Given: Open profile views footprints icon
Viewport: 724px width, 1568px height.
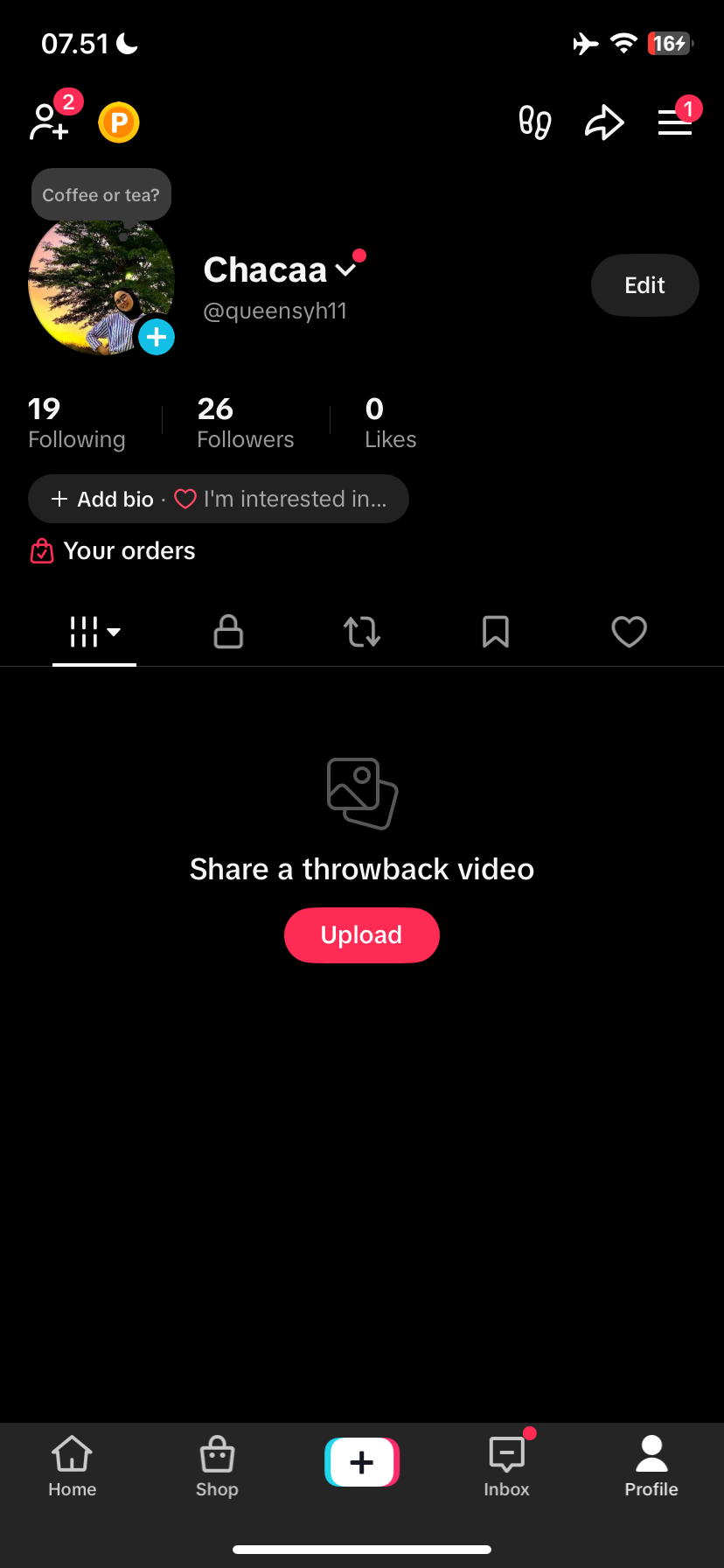Looking at the screenshot, I should 534,122.
